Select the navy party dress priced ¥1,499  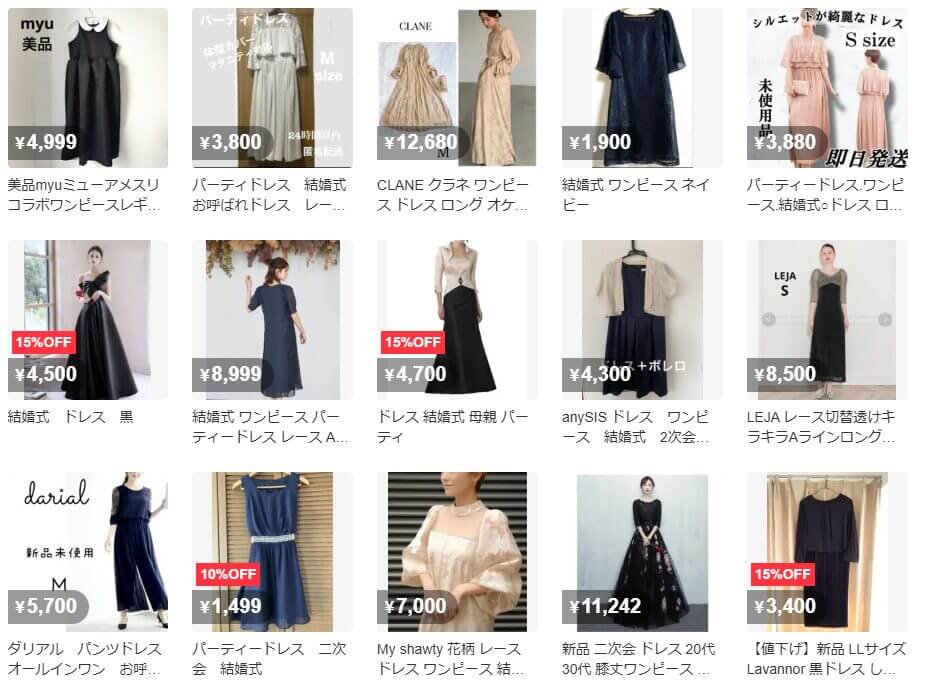(272, 552)
